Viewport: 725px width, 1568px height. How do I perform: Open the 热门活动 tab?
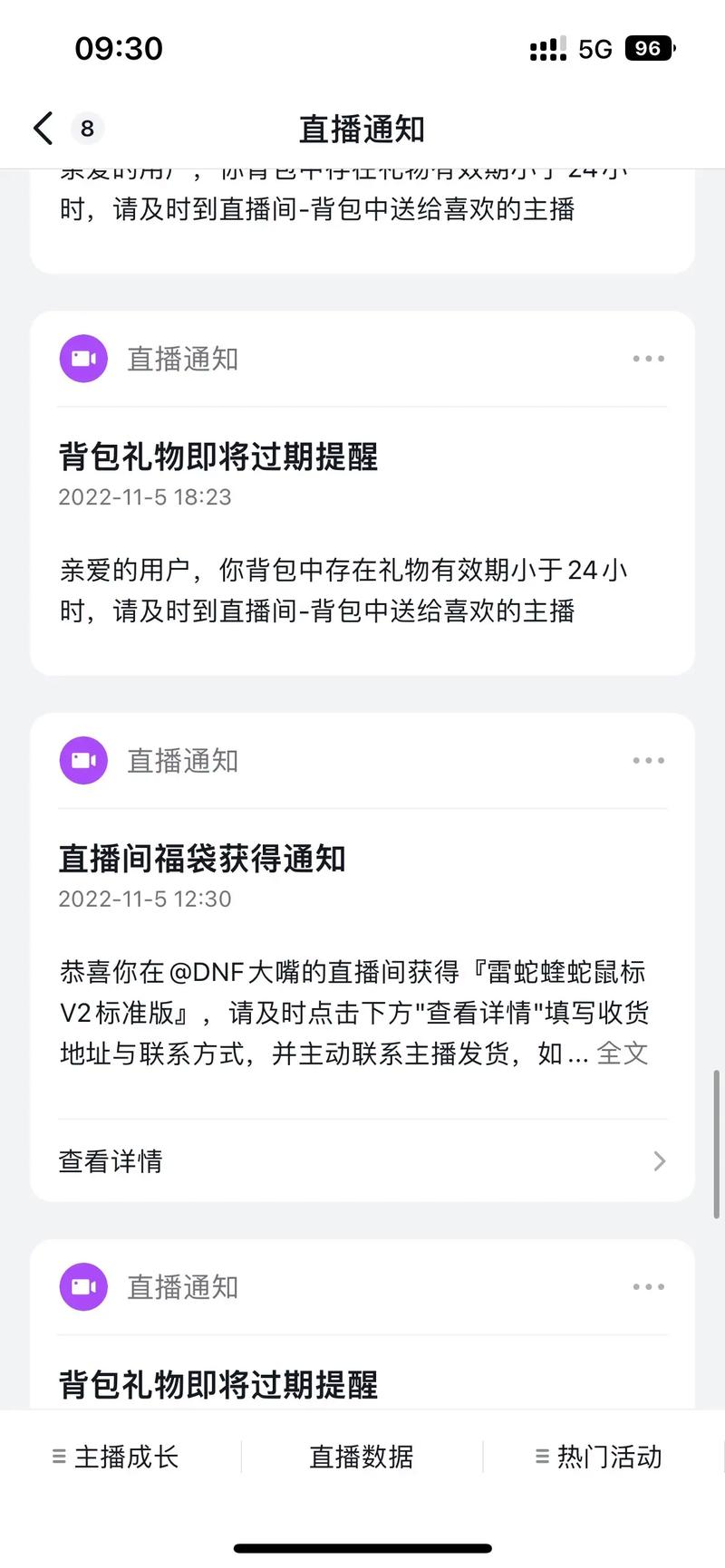click(x=600, y=1457)
